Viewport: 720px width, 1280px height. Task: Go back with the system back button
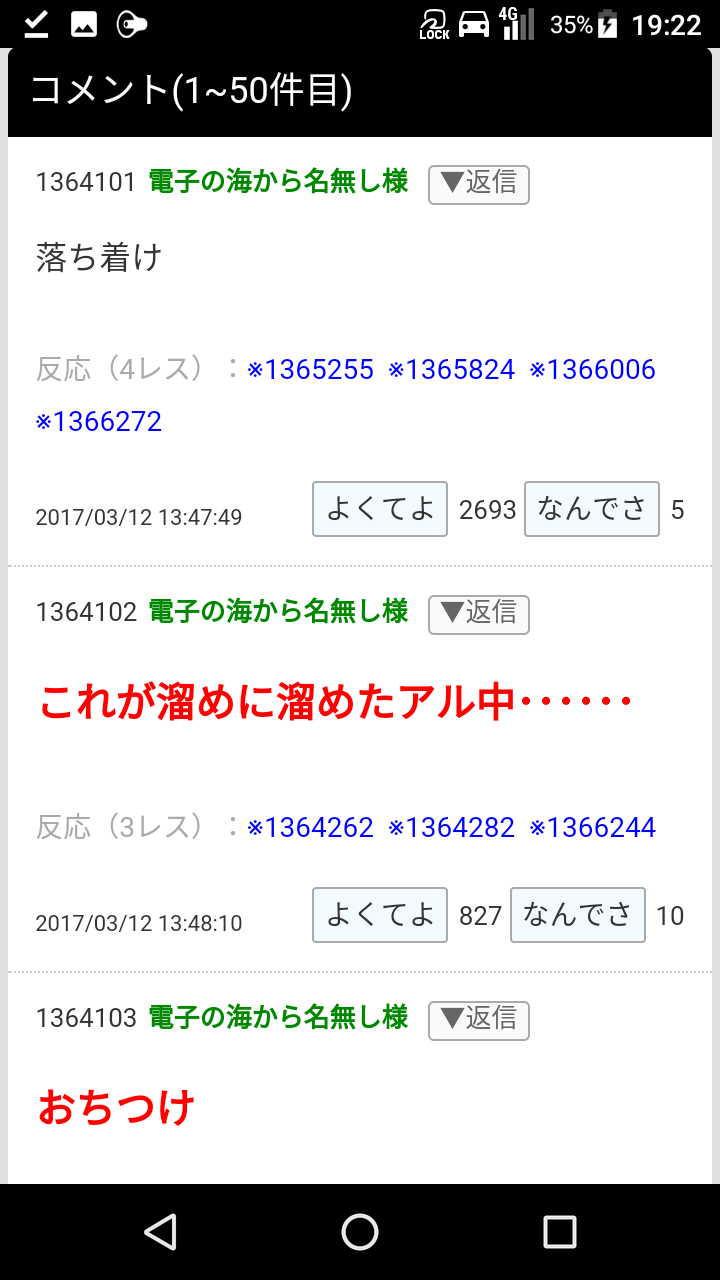click(x=160, y=1231)
